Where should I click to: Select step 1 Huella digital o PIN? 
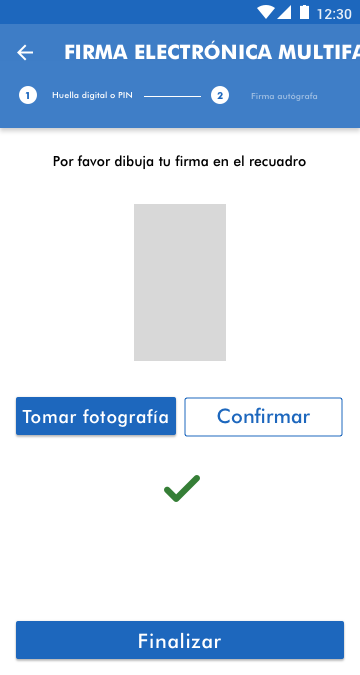point(76,96)
